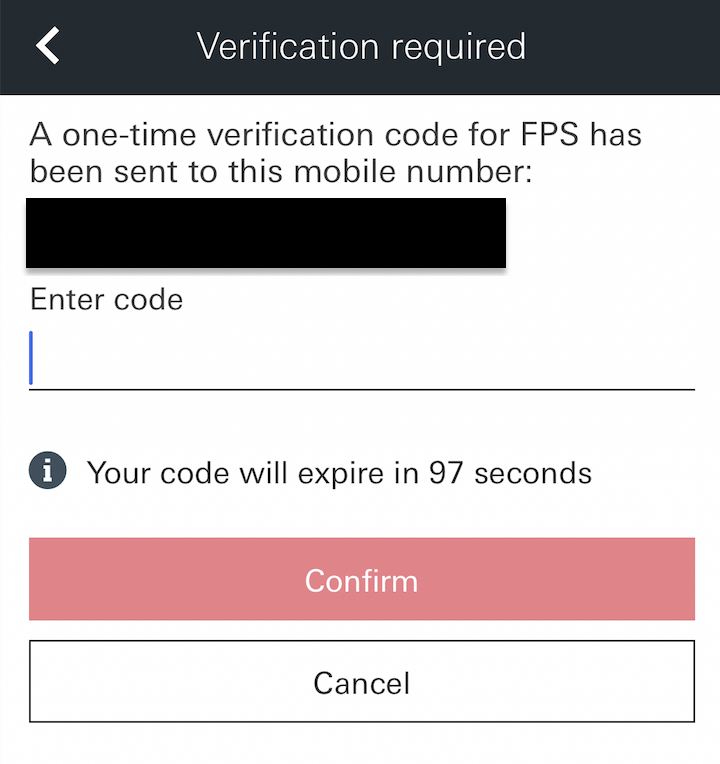Cancel the verification
The width and height of the screenshot is (720, 764).
[x=361, y=682]
